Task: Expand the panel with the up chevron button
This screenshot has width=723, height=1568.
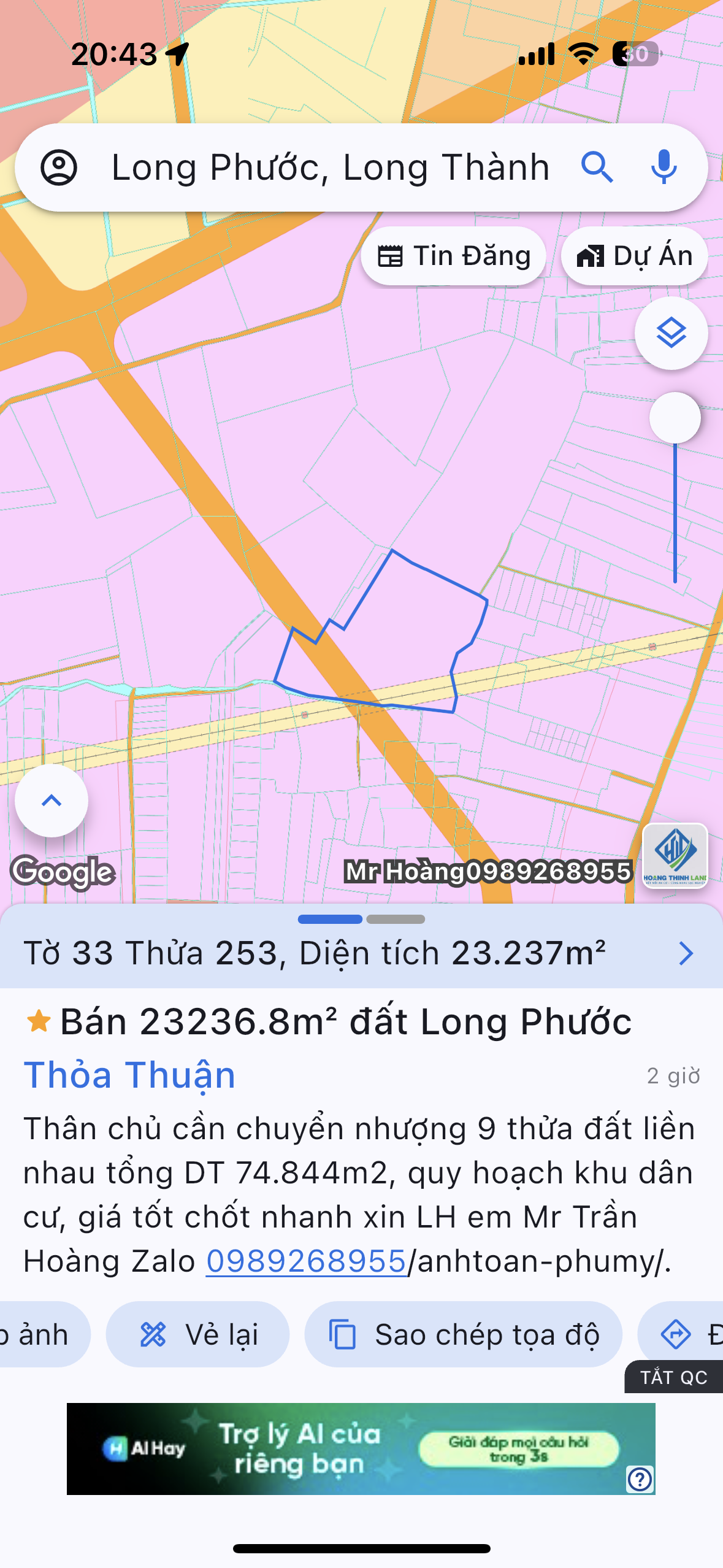Action: tap(52, 801)
